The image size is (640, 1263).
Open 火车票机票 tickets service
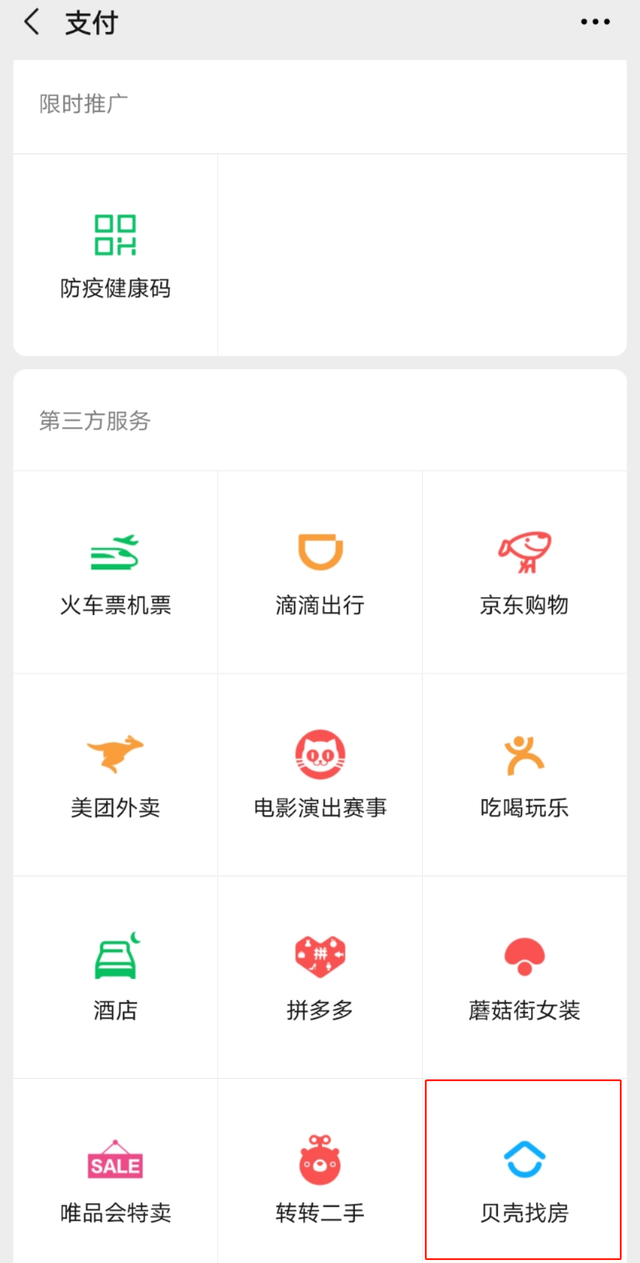coord(115,572)
